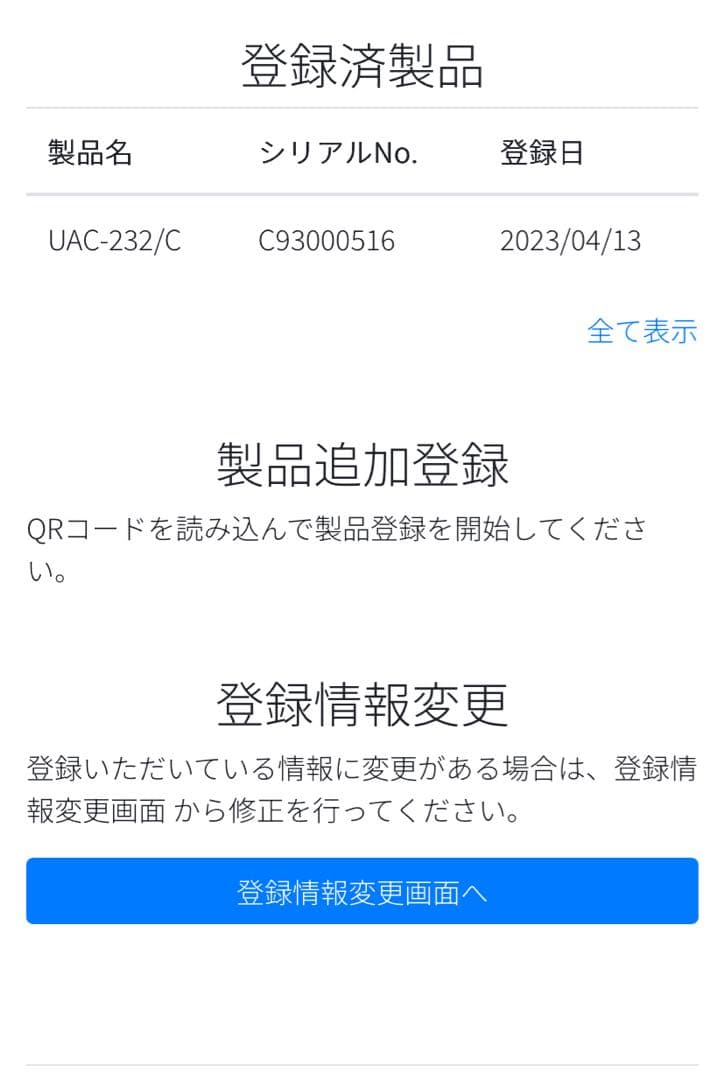Click the QR code instruction text
725x1080 pixels.
coord(340,548)
